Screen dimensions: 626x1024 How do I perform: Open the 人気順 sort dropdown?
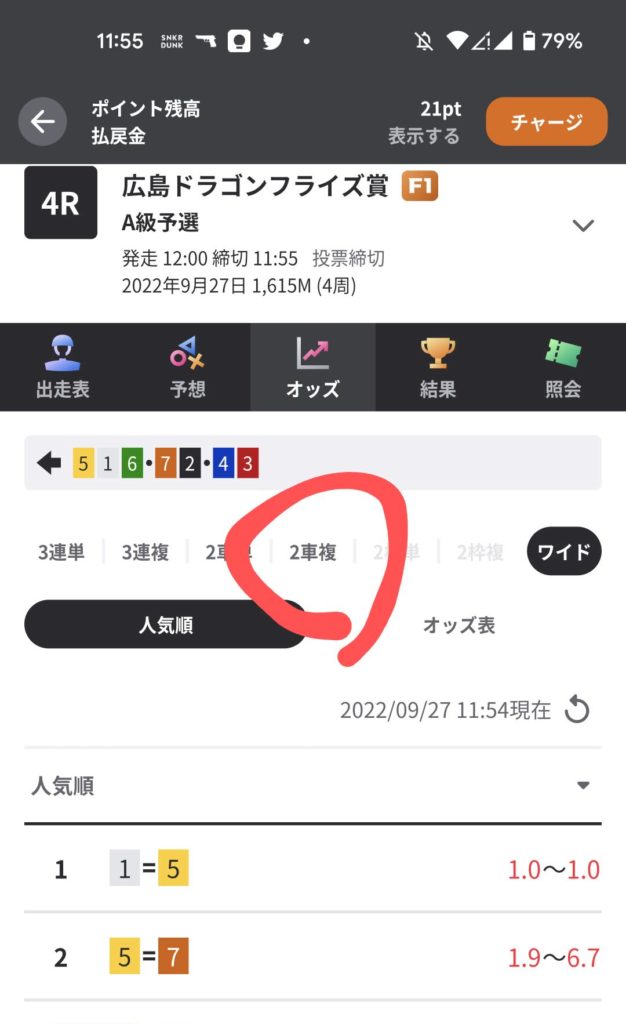click(x=583, y=786)
